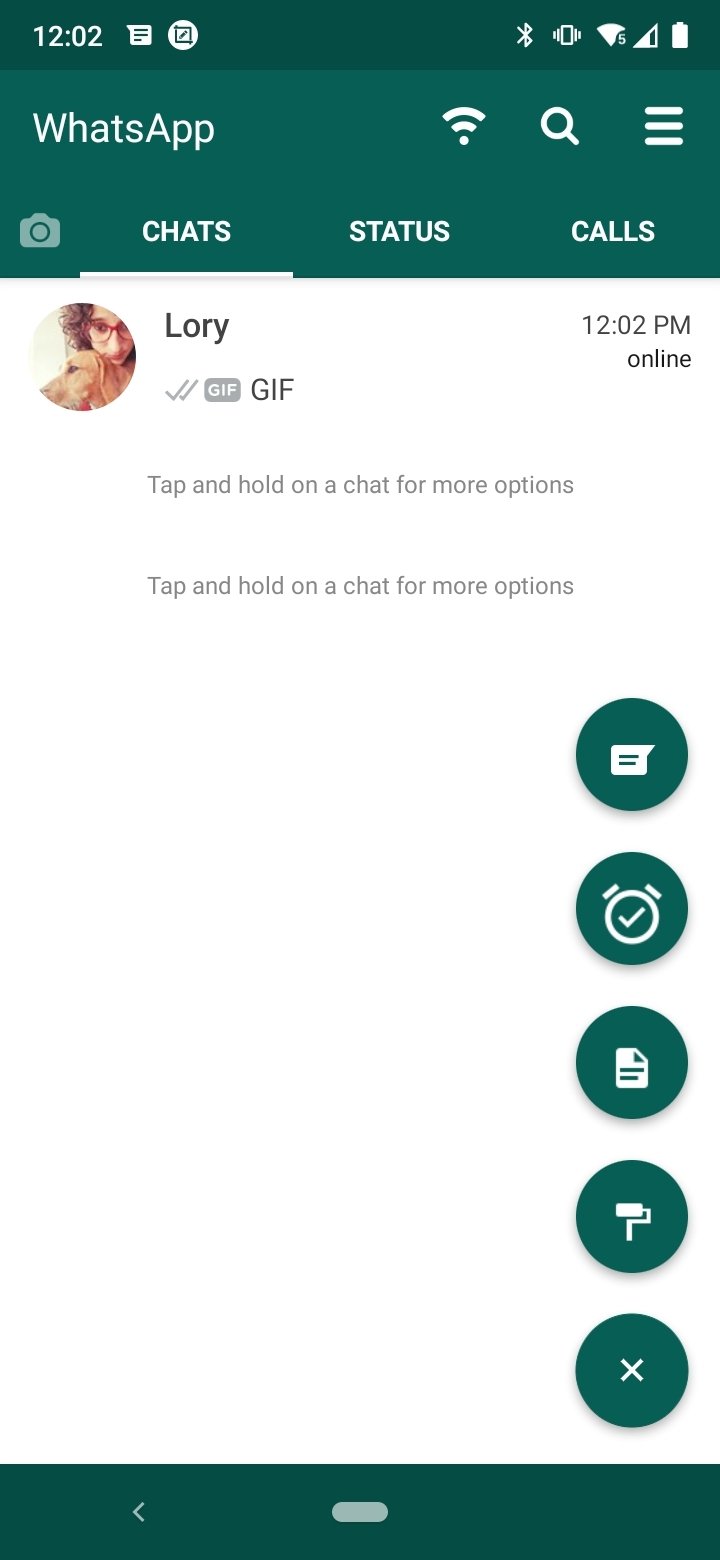Image resolution: width=720 pixels, height=1560 pixels.
Task: Tap Lory's online status indicator
Action: 658,358
